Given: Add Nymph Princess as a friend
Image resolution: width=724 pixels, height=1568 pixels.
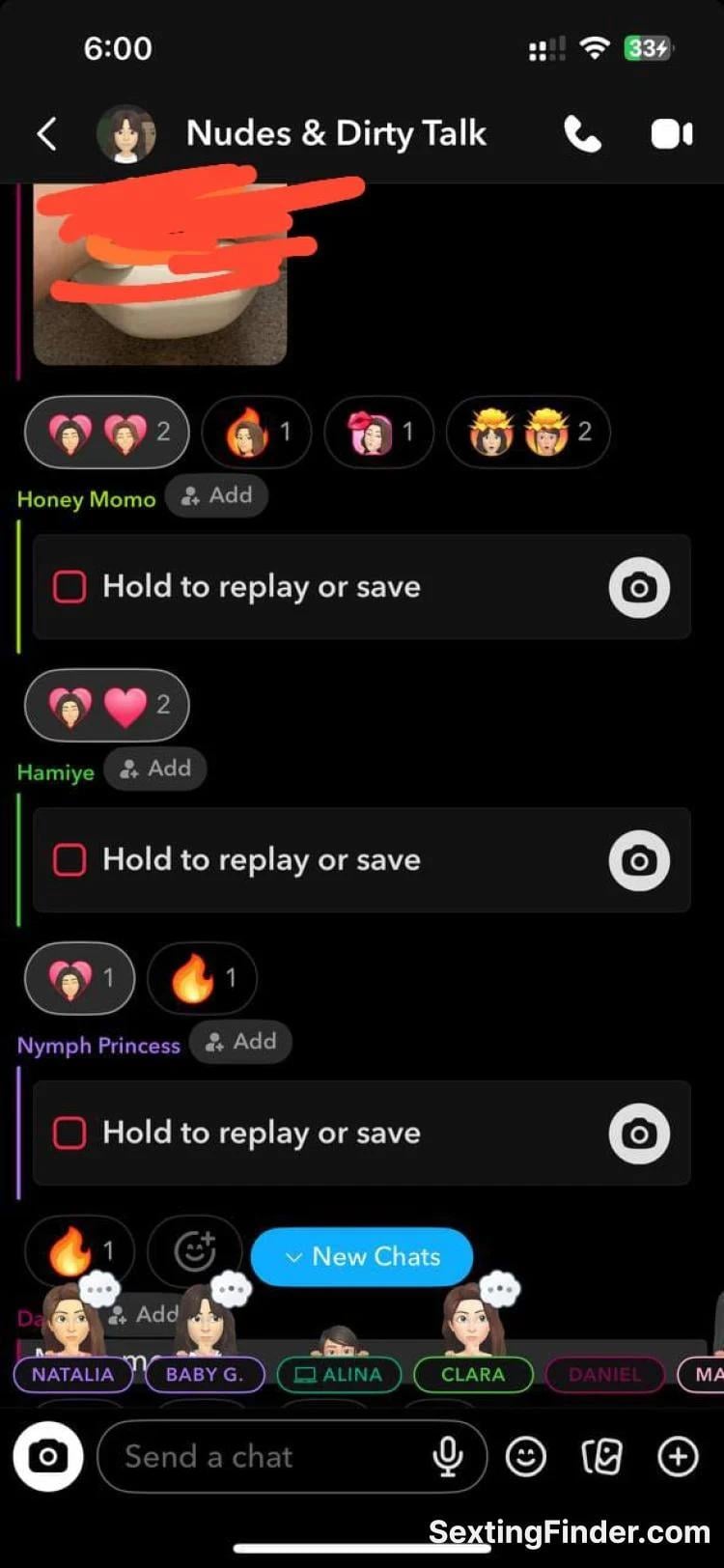Looking at the screenshot, I should pos(241,1042).
